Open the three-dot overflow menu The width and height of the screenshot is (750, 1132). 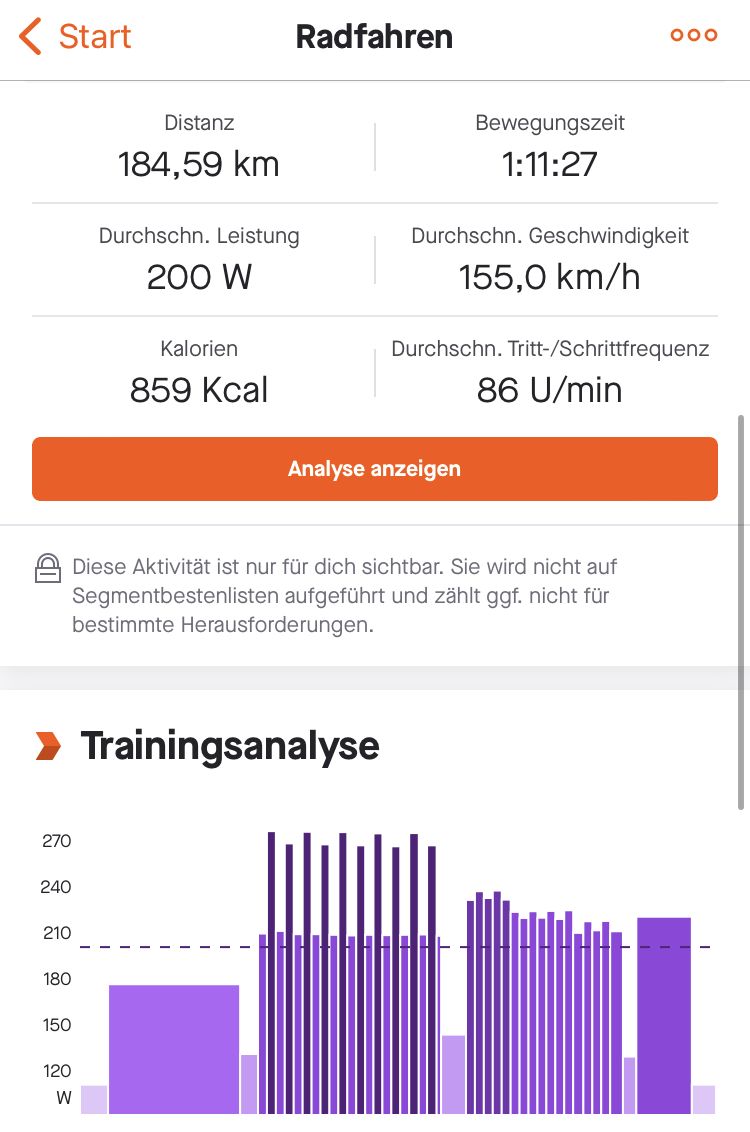tap(693, 36)
